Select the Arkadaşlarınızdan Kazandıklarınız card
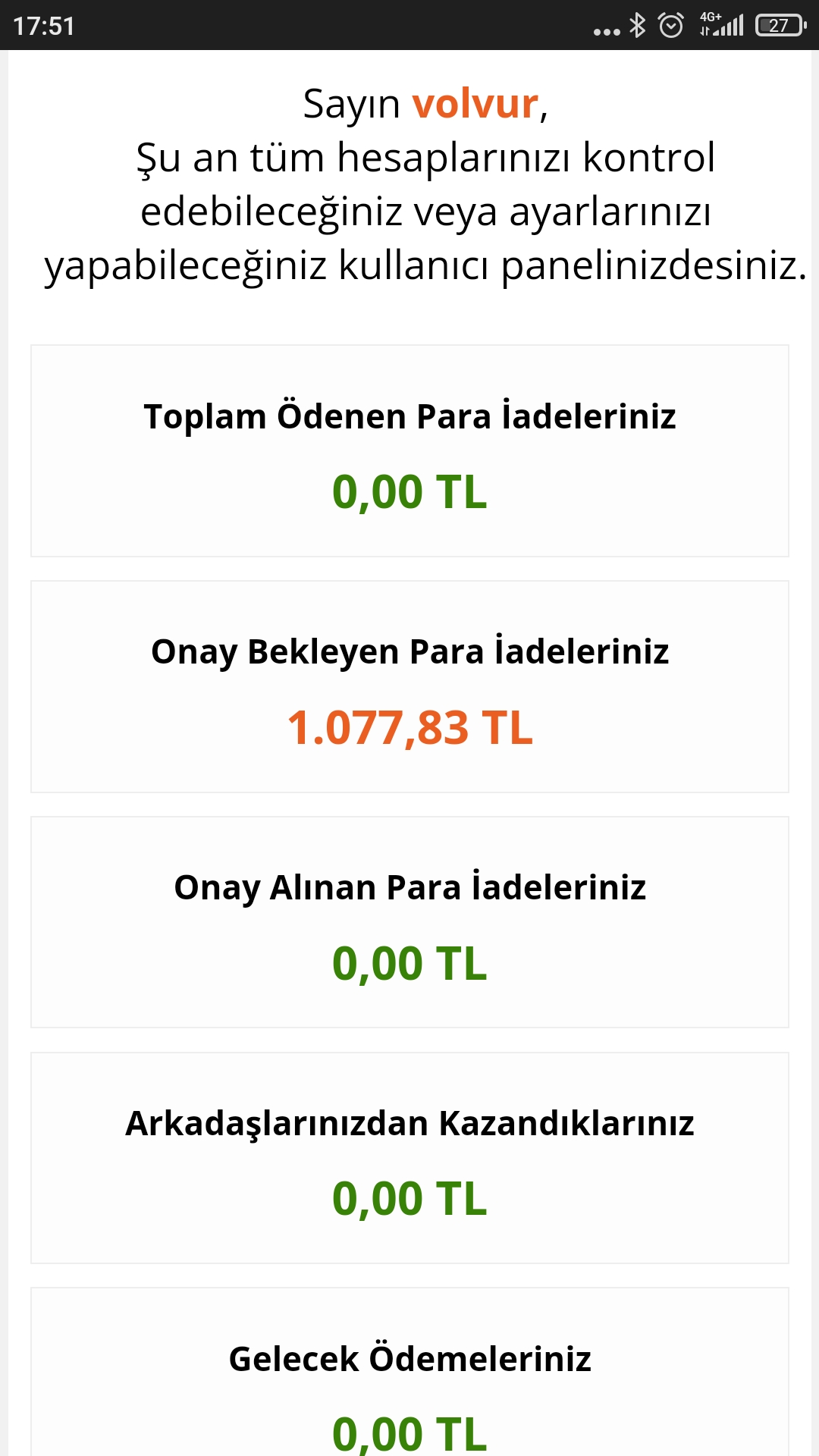 tap(409, 1158)
